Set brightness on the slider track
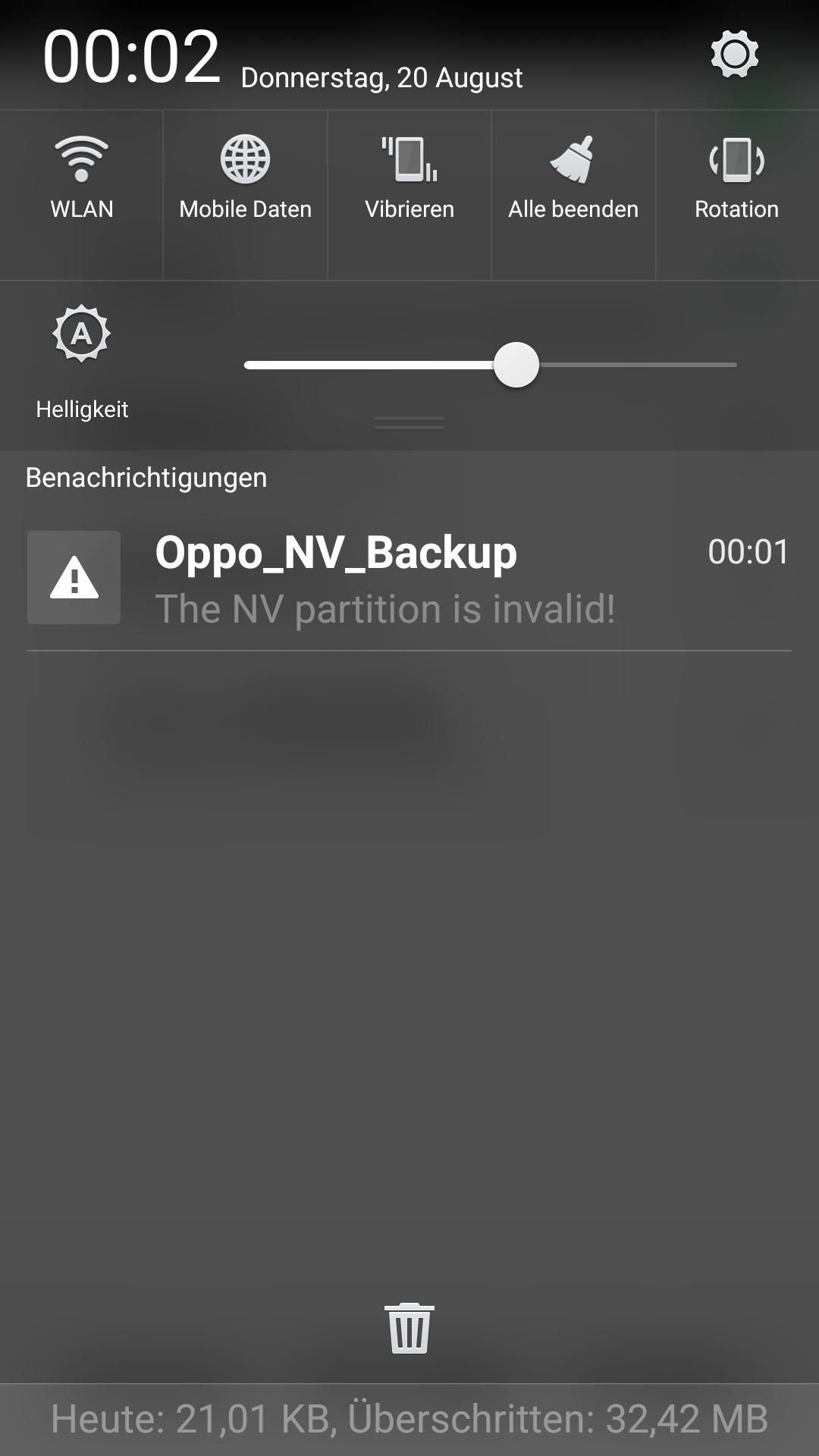The width and height of the screenshot is (819, 1456). [x=490, y=365]
